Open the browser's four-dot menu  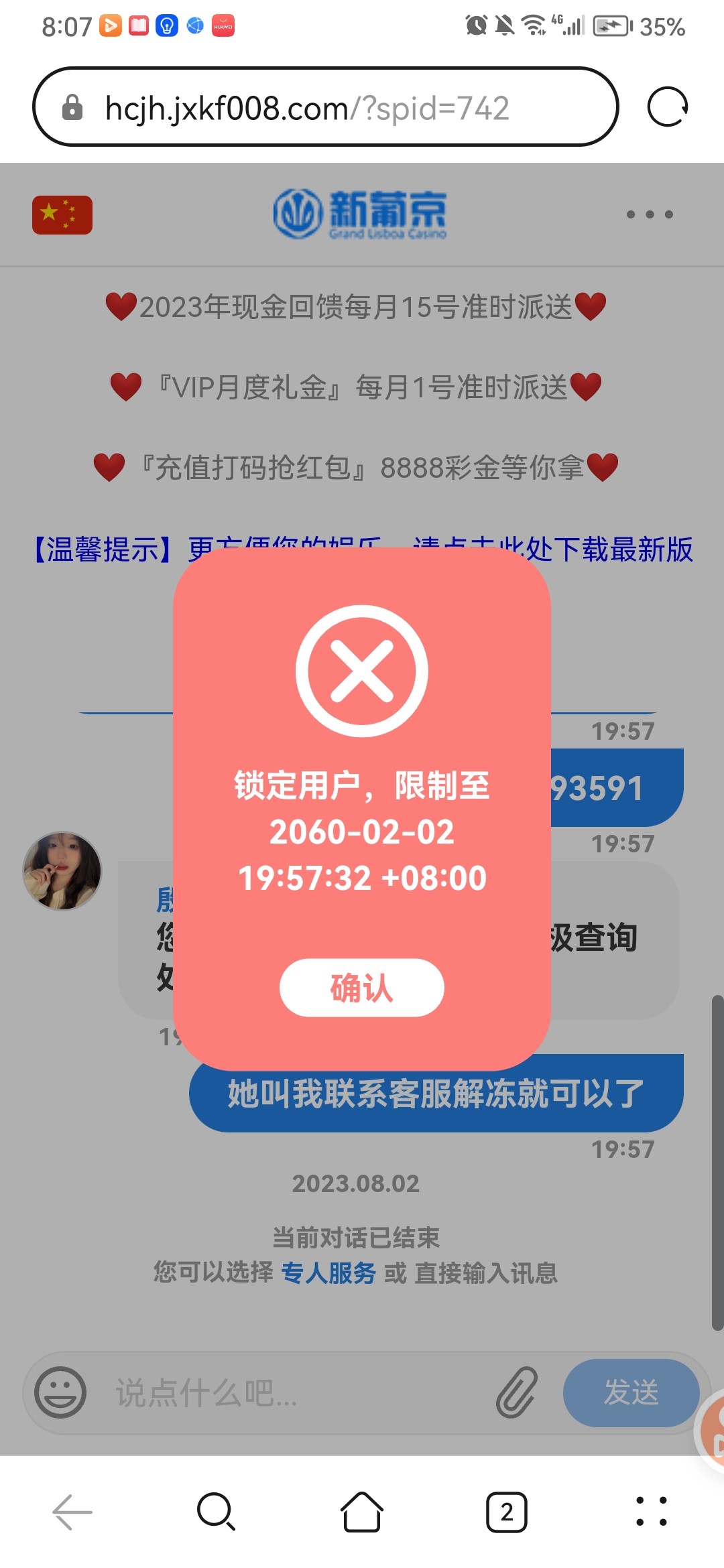click(x=651, y=1513)
